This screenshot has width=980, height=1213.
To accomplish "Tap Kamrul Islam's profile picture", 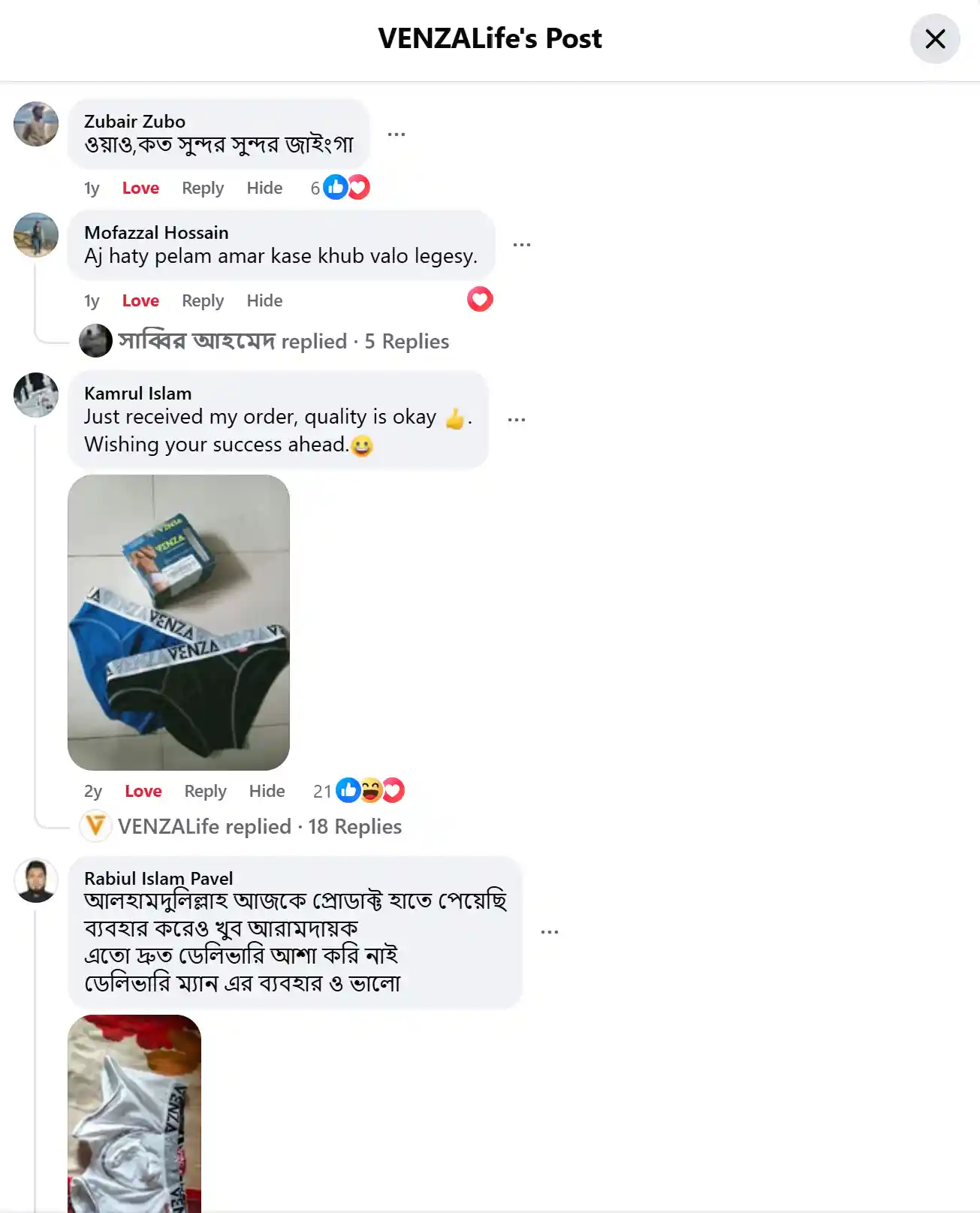I will [x=36, y=394].
